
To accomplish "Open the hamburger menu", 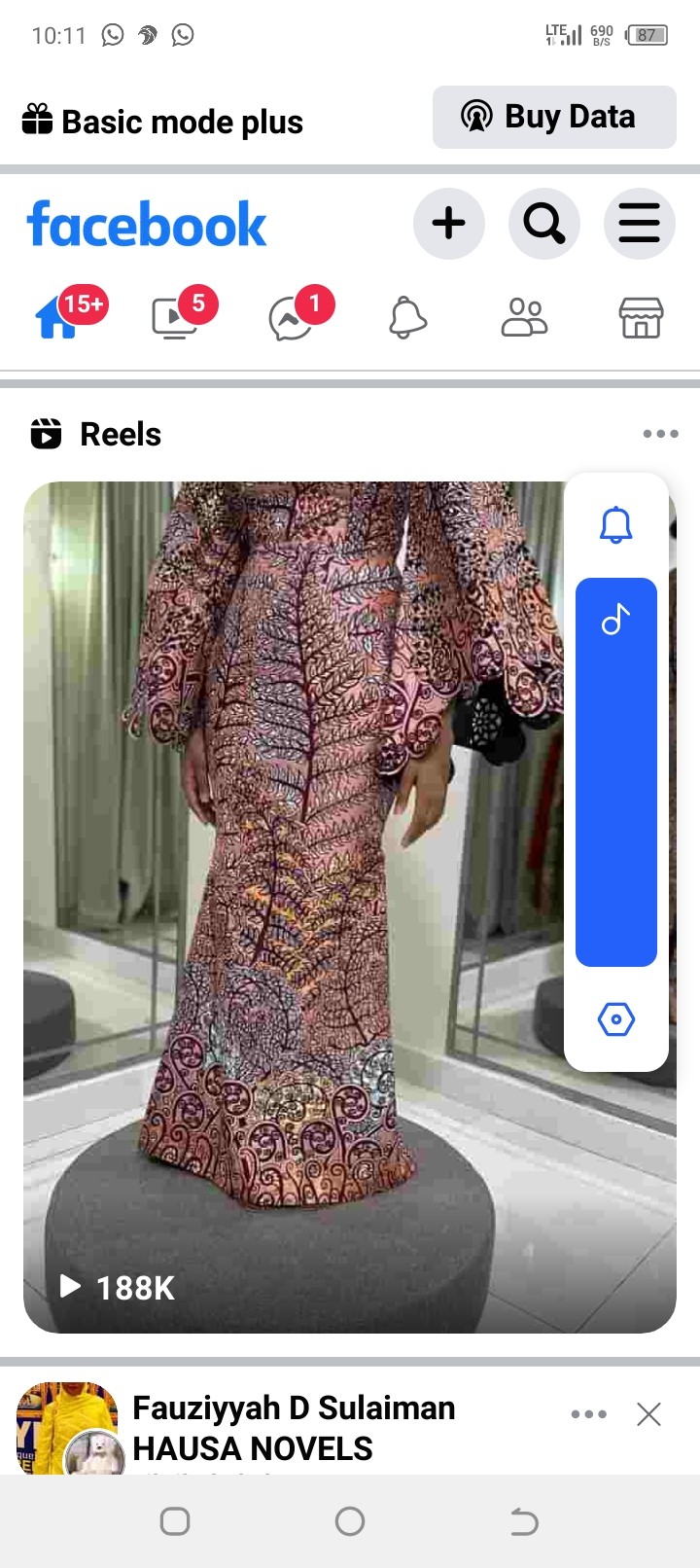I will [x=639, y=224].
